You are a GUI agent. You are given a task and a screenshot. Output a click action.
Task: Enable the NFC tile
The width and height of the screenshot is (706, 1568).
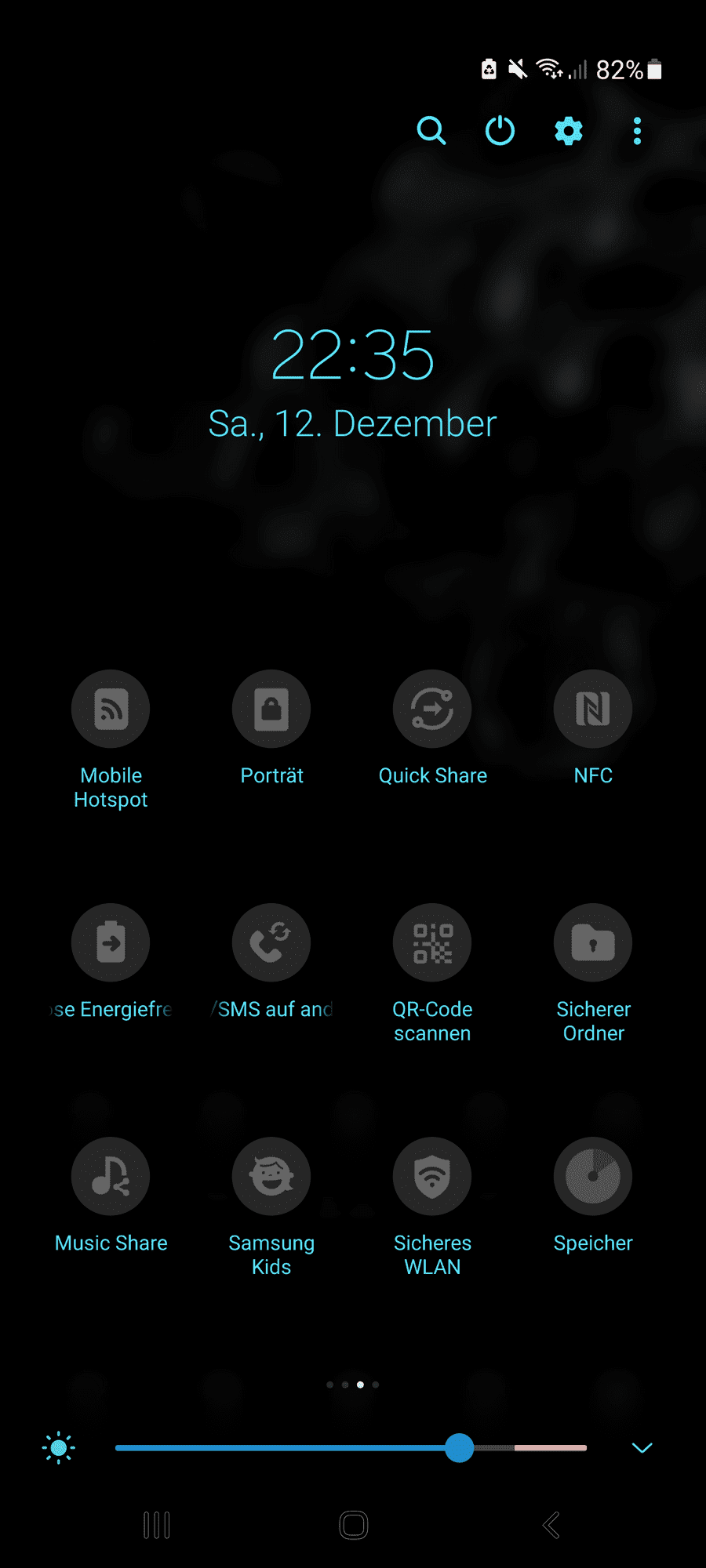(593, 709)
